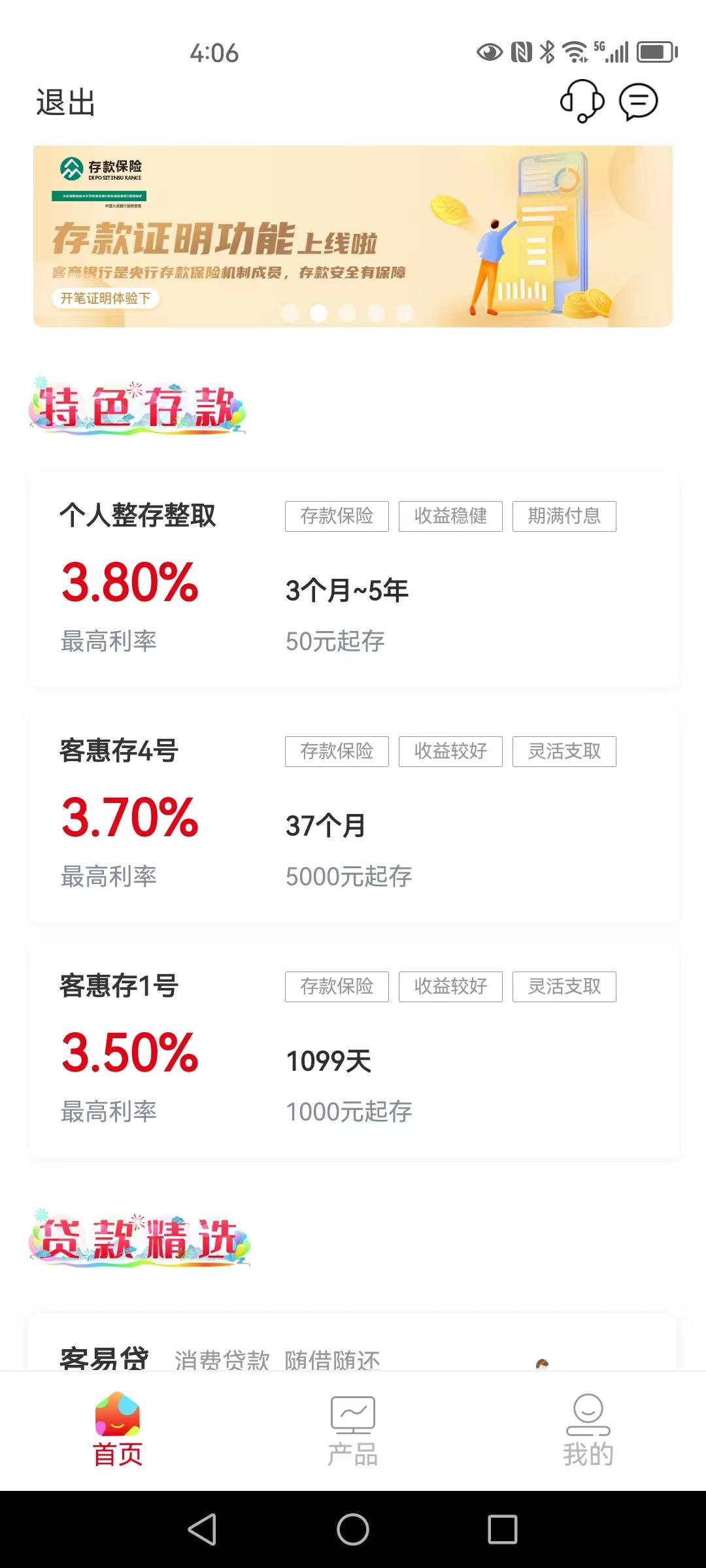Open customer service headset icon
Image resolution: width=706 pixels, height=1568 pixels.
click(x=582, y=101)
